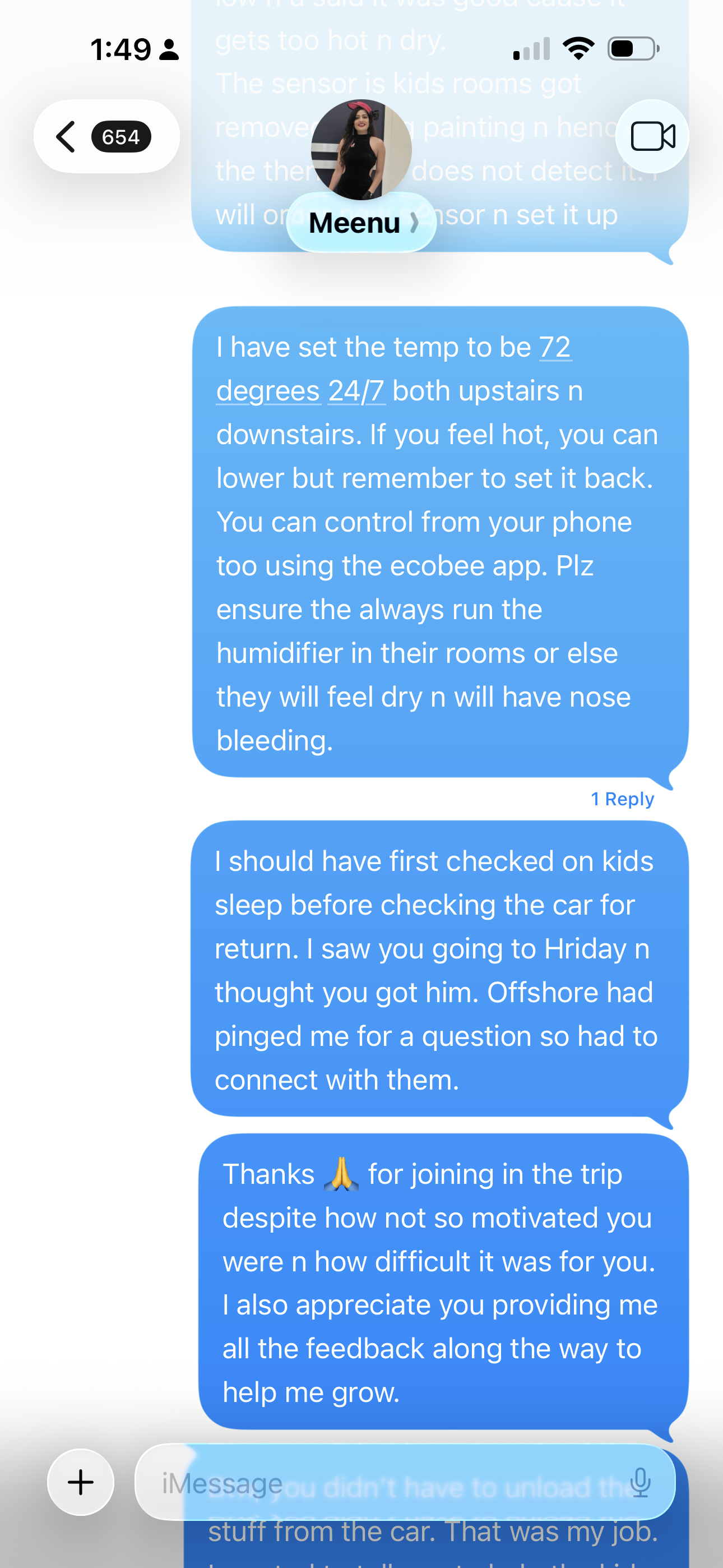This screenshot has width=723, height=1568.
Task: Go back to the conversations list
Action: [x=105, y=136]
